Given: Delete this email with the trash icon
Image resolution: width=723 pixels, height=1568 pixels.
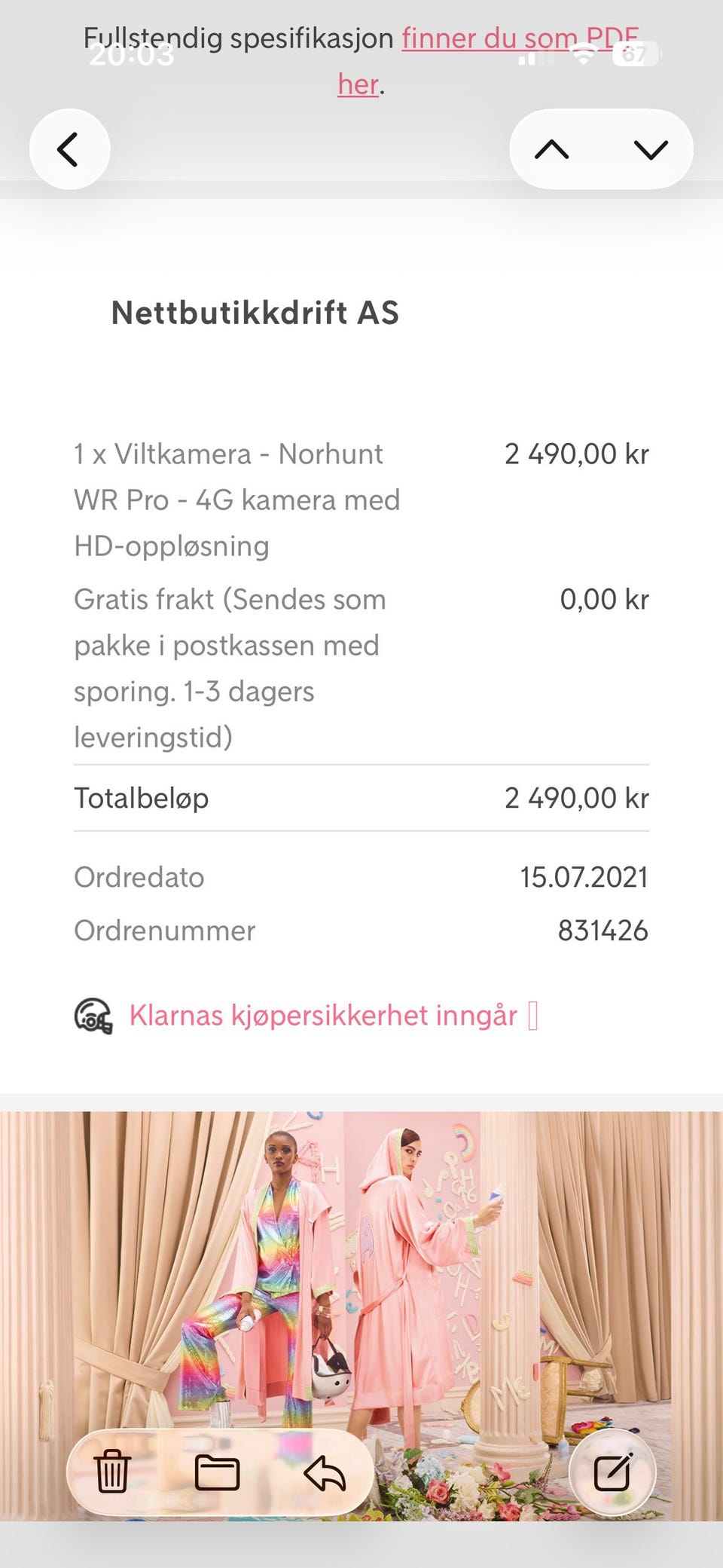Looking at the screenshot, I should point(112,1471).
